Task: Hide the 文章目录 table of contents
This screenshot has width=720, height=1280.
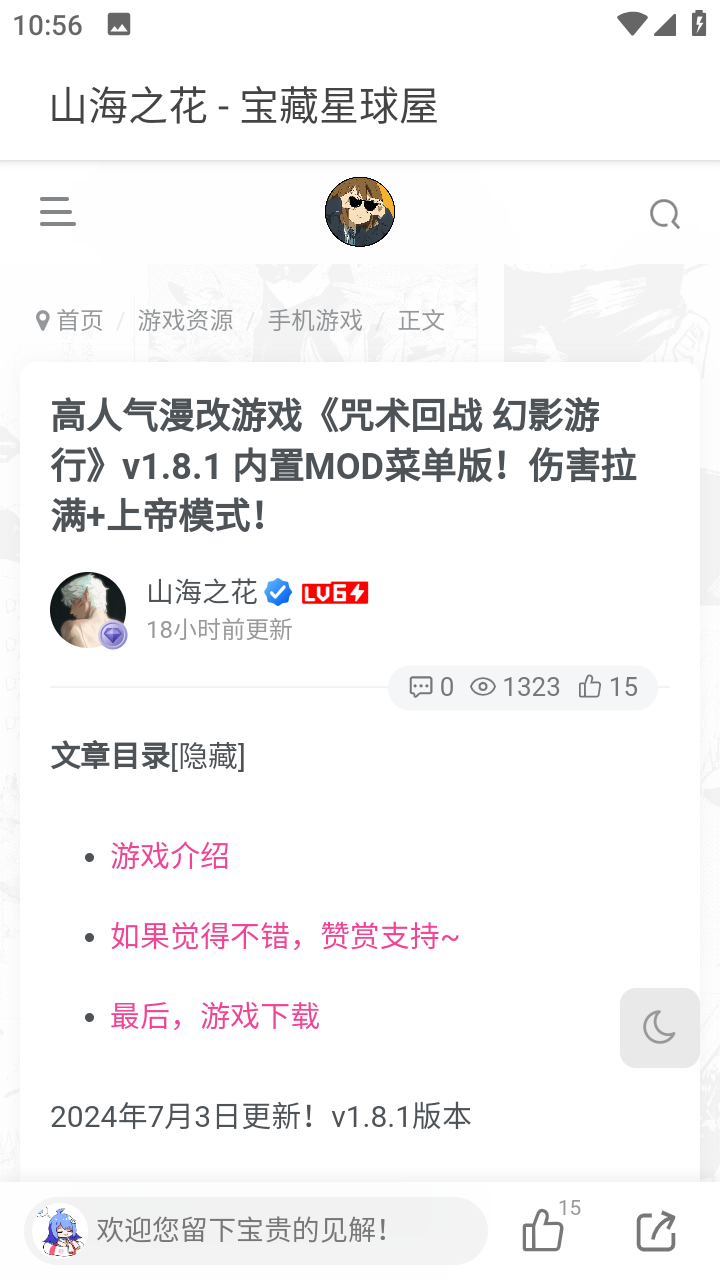Action: (x=208, y=756)
